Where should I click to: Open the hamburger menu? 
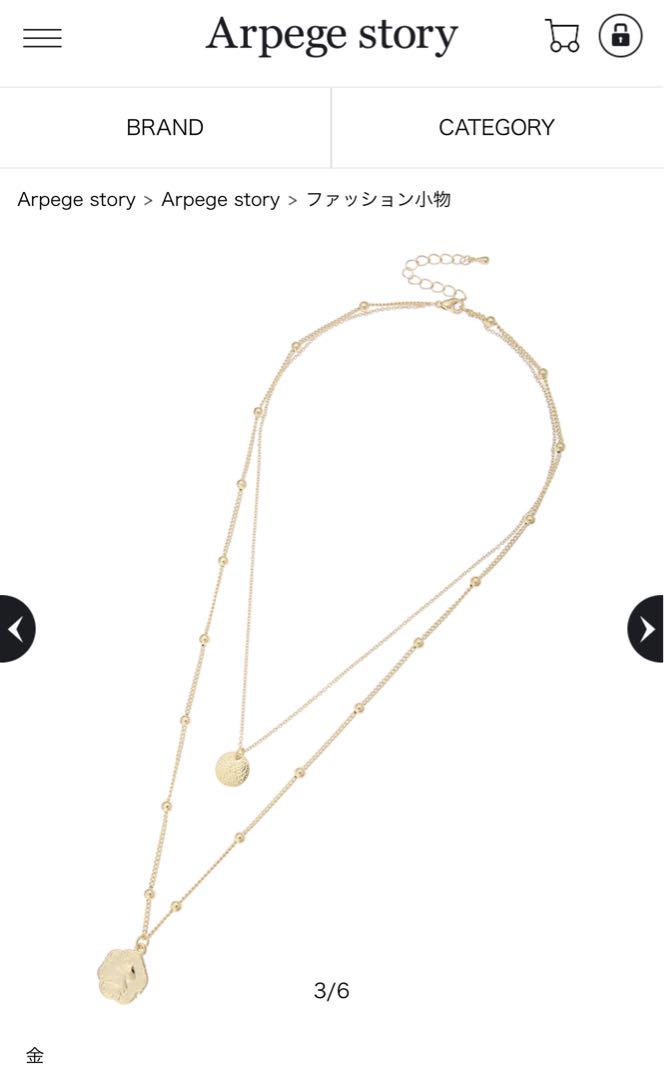pyautogui.click(x=42, y=38)
